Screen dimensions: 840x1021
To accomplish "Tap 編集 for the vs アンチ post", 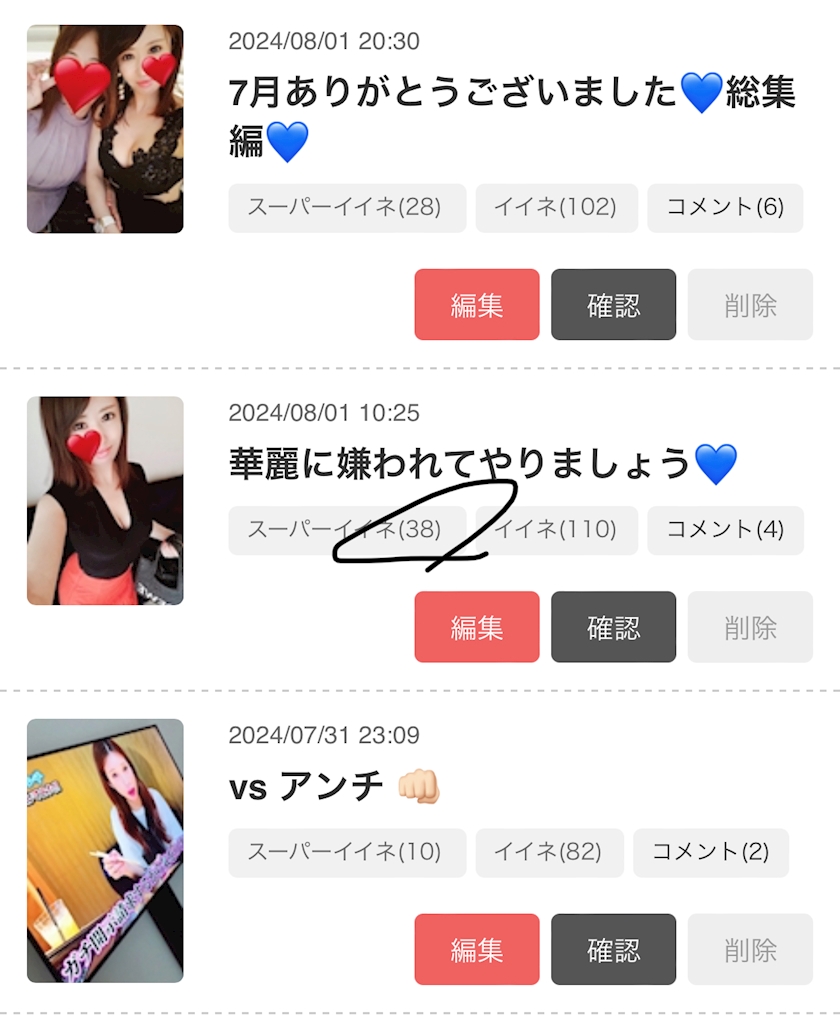I will [477, 949].
